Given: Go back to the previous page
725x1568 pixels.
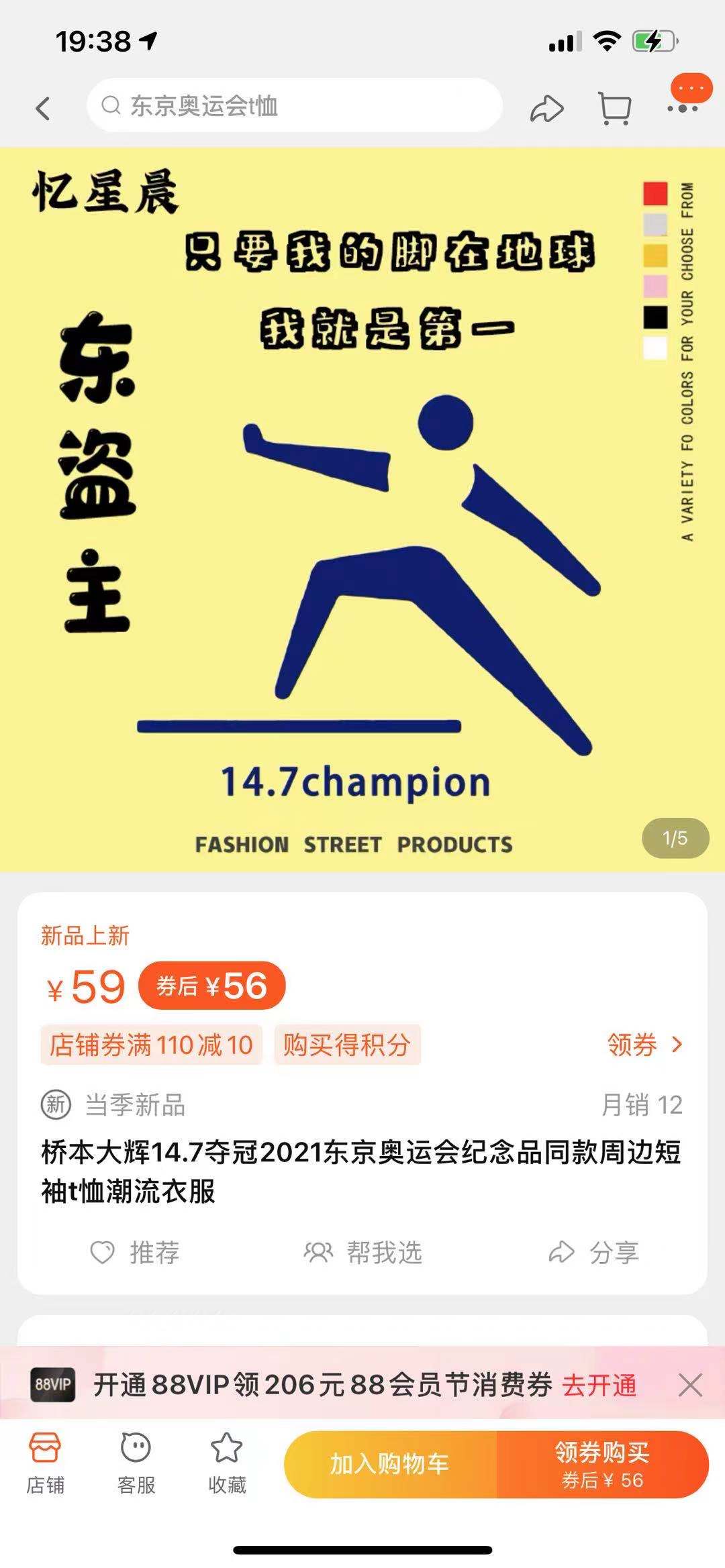Looking at the screenshot, I should [x=43, y=108].
